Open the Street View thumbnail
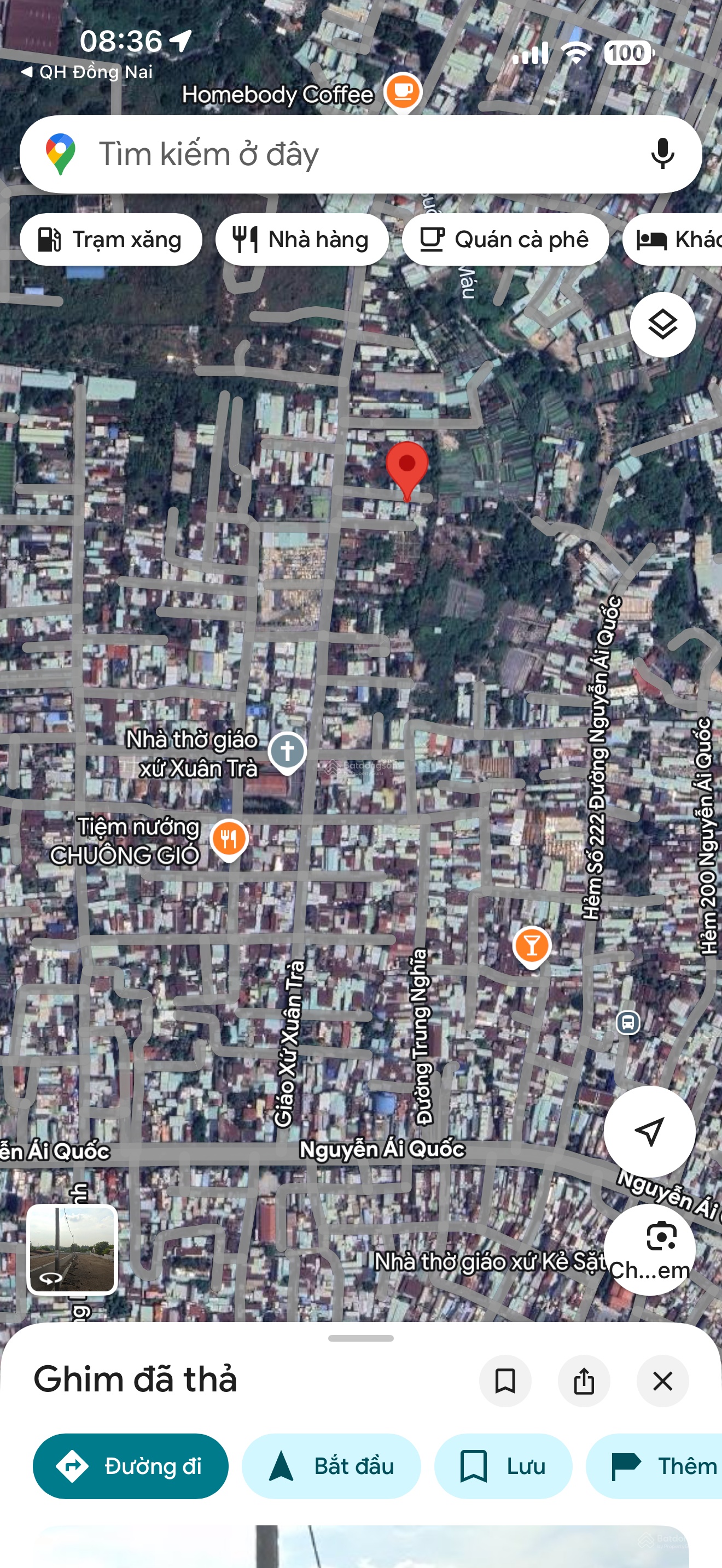 click(72, 1249)
